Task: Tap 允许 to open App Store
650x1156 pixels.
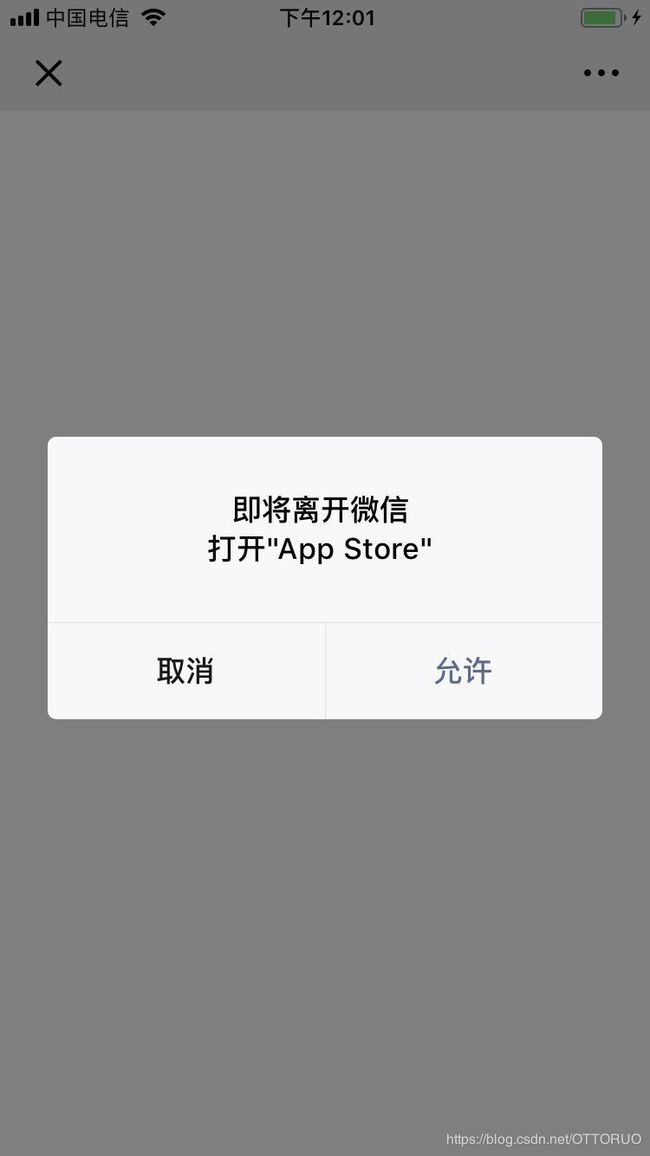Action: coord(464,671)
